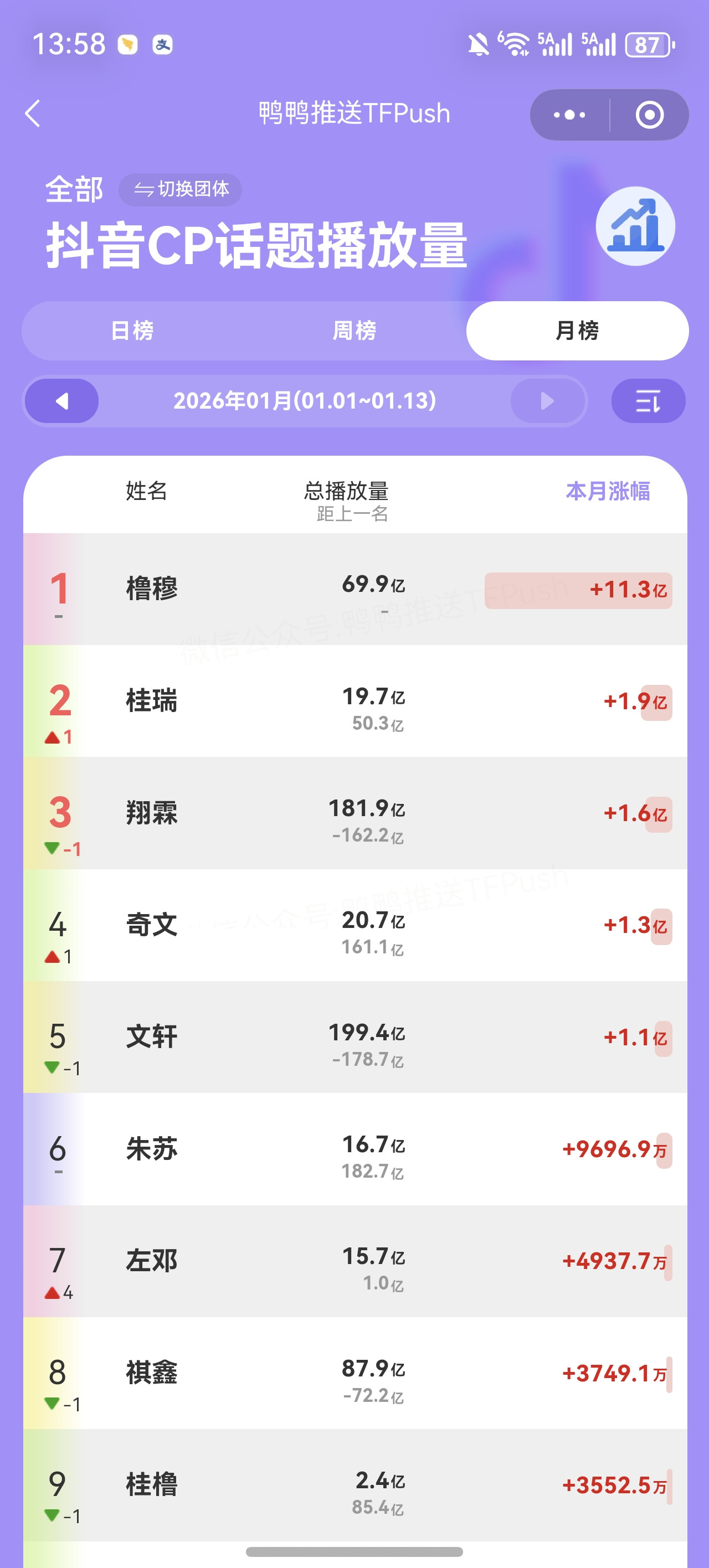
Task: View details for 左邓
Action: pos(354,1261)
